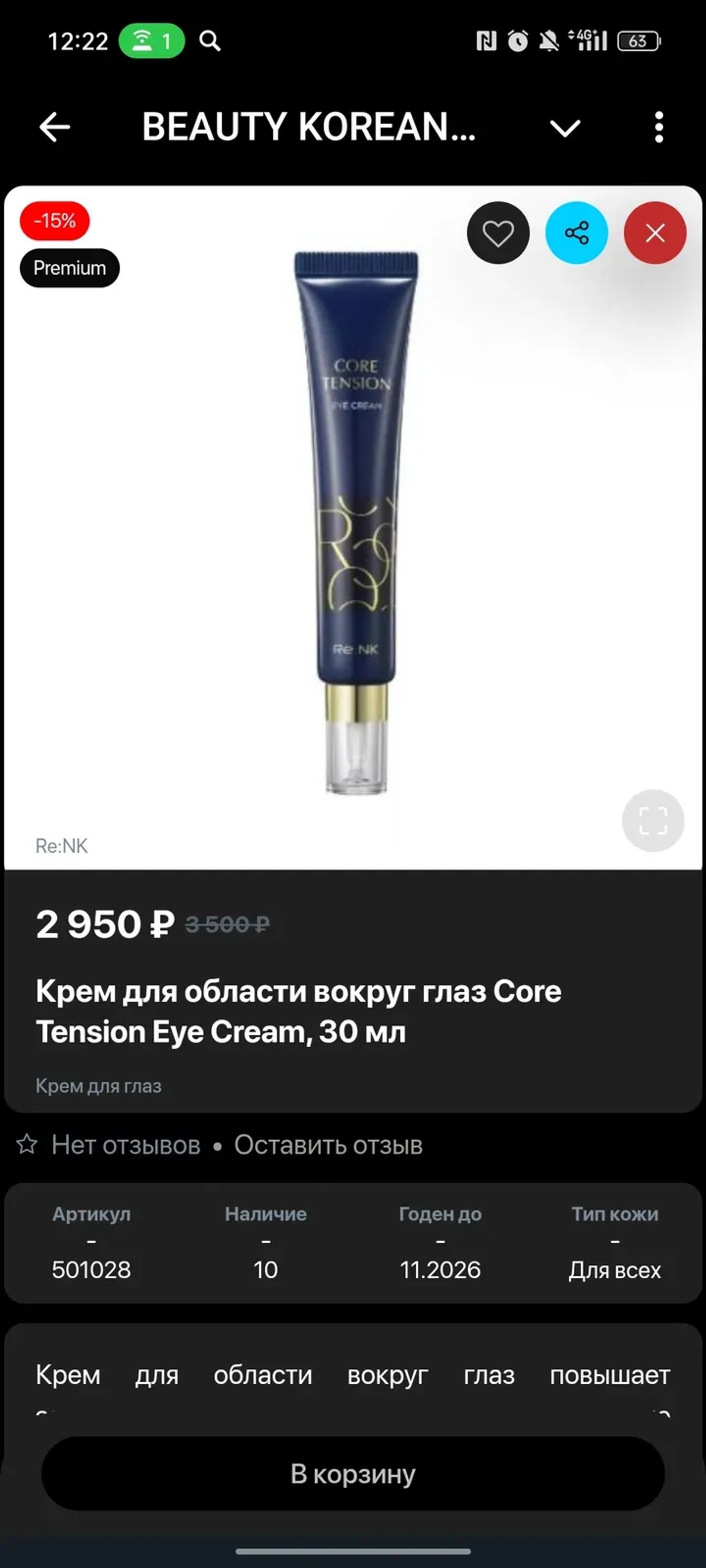Select the Крем для глаз category label
The width and height of the screenshot is (706, 1568).
[99, 1085]
